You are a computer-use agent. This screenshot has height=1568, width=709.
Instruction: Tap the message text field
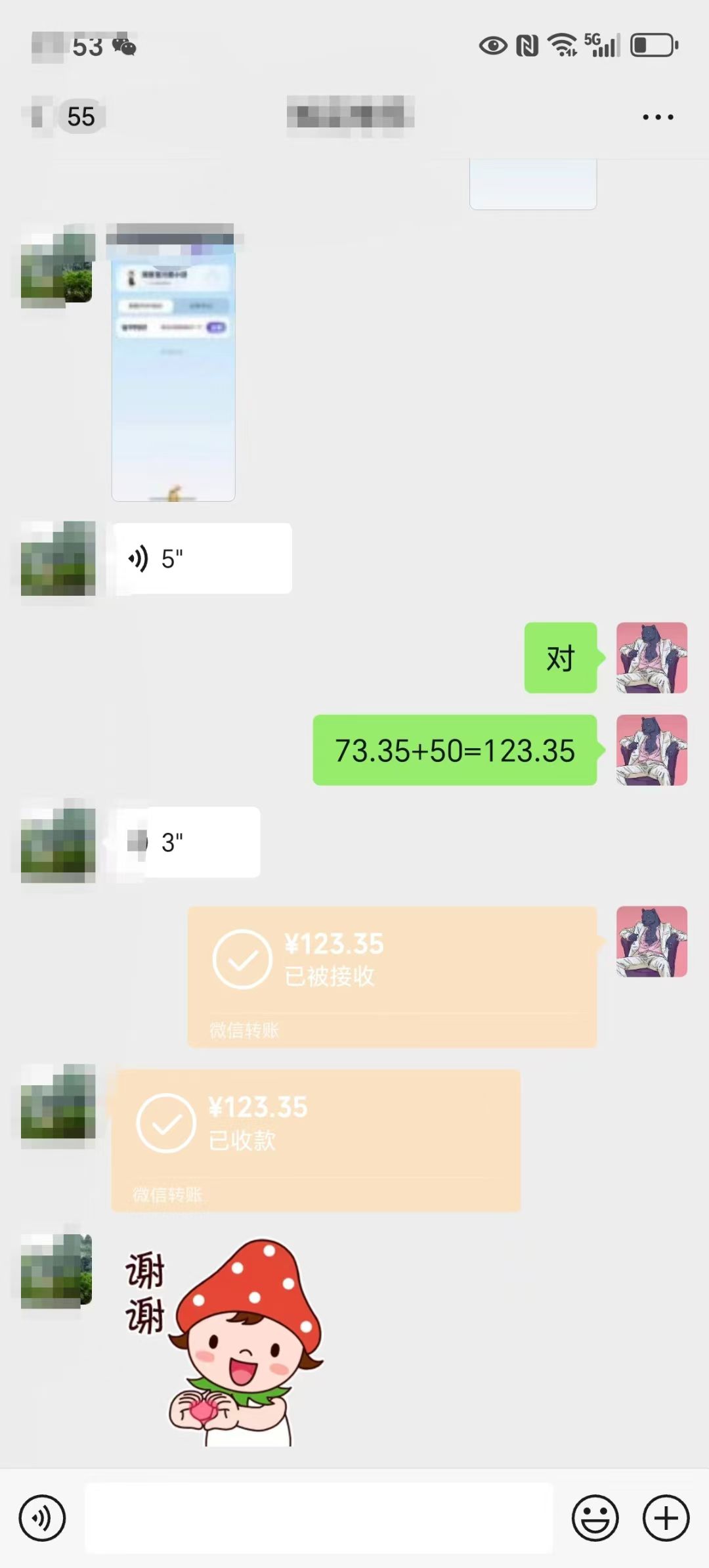click(x=318, y=1519)
